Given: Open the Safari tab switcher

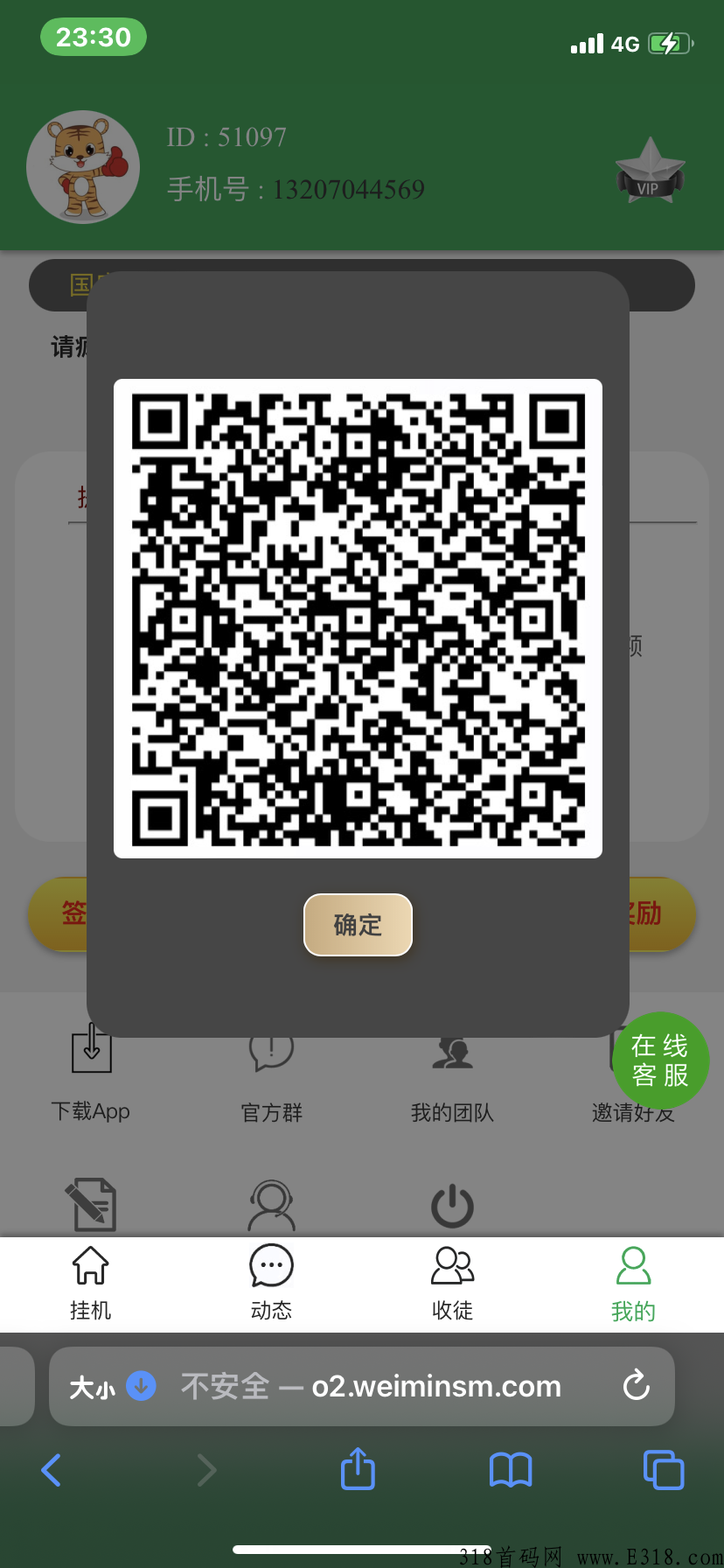Looking at the screenshot, I should (x=664, y=1470).
